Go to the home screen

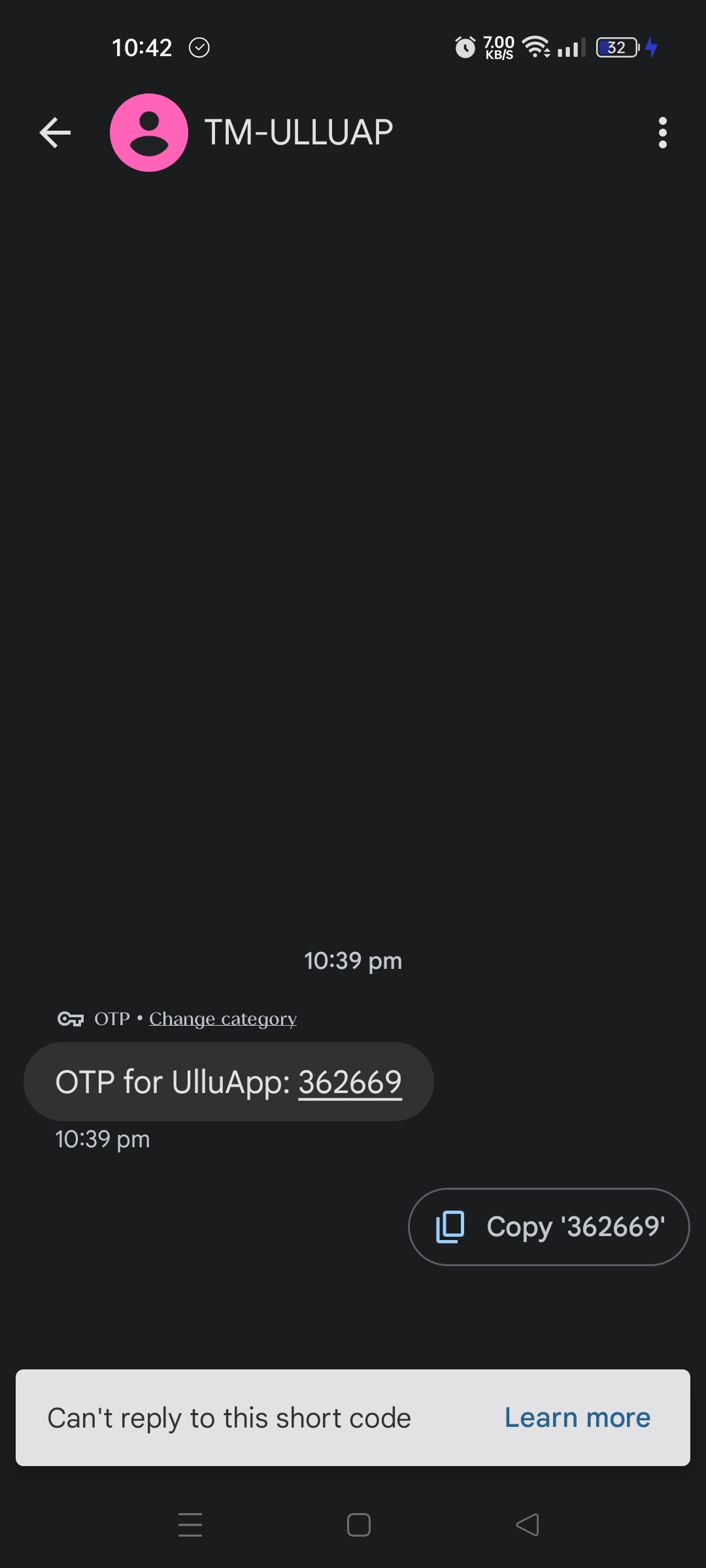coord(359,1524)
